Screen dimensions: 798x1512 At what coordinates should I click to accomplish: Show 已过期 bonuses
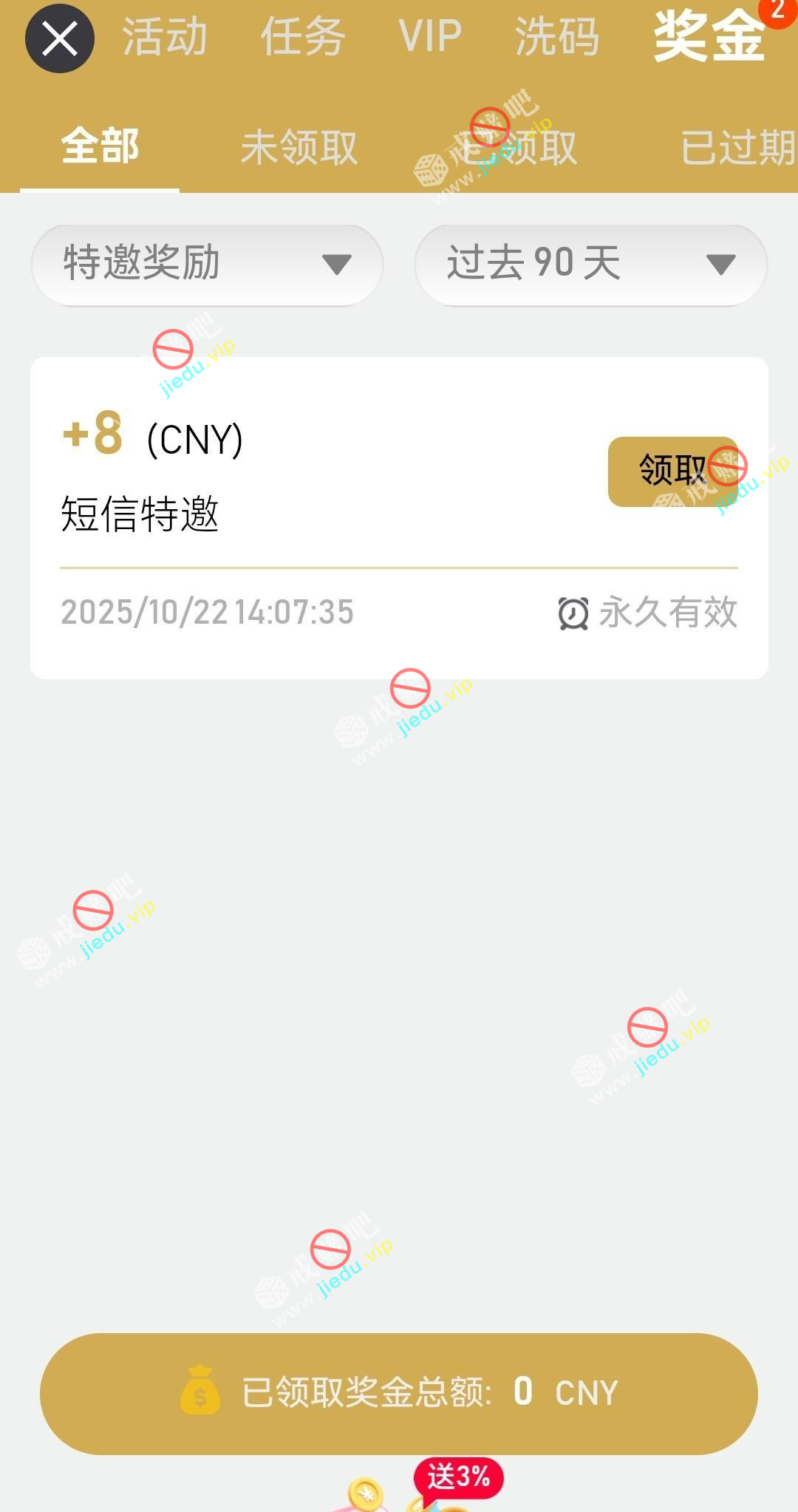click(x=737, y=148)
